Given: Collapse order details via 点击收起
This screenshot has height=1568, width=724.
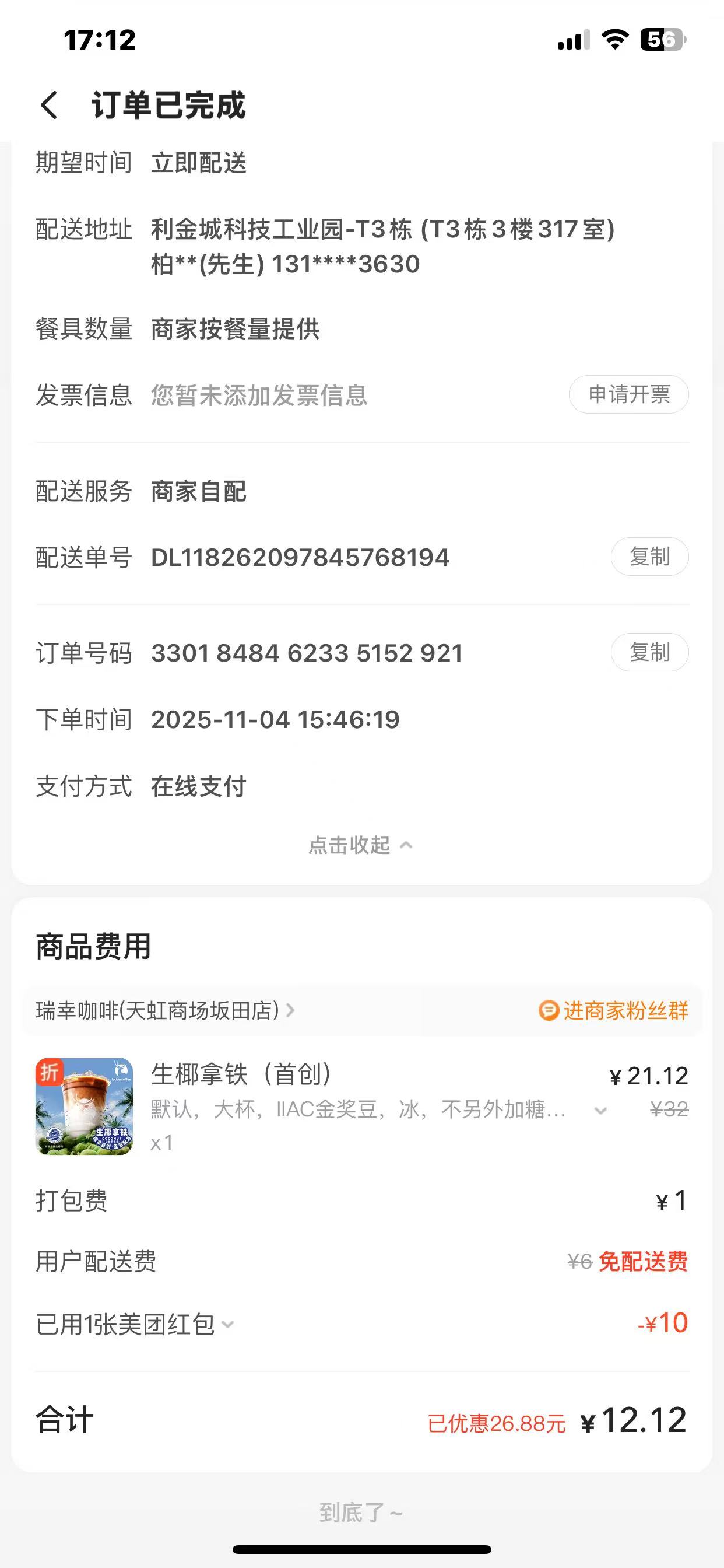Looking at the screenshot, I should pos(361,845).
